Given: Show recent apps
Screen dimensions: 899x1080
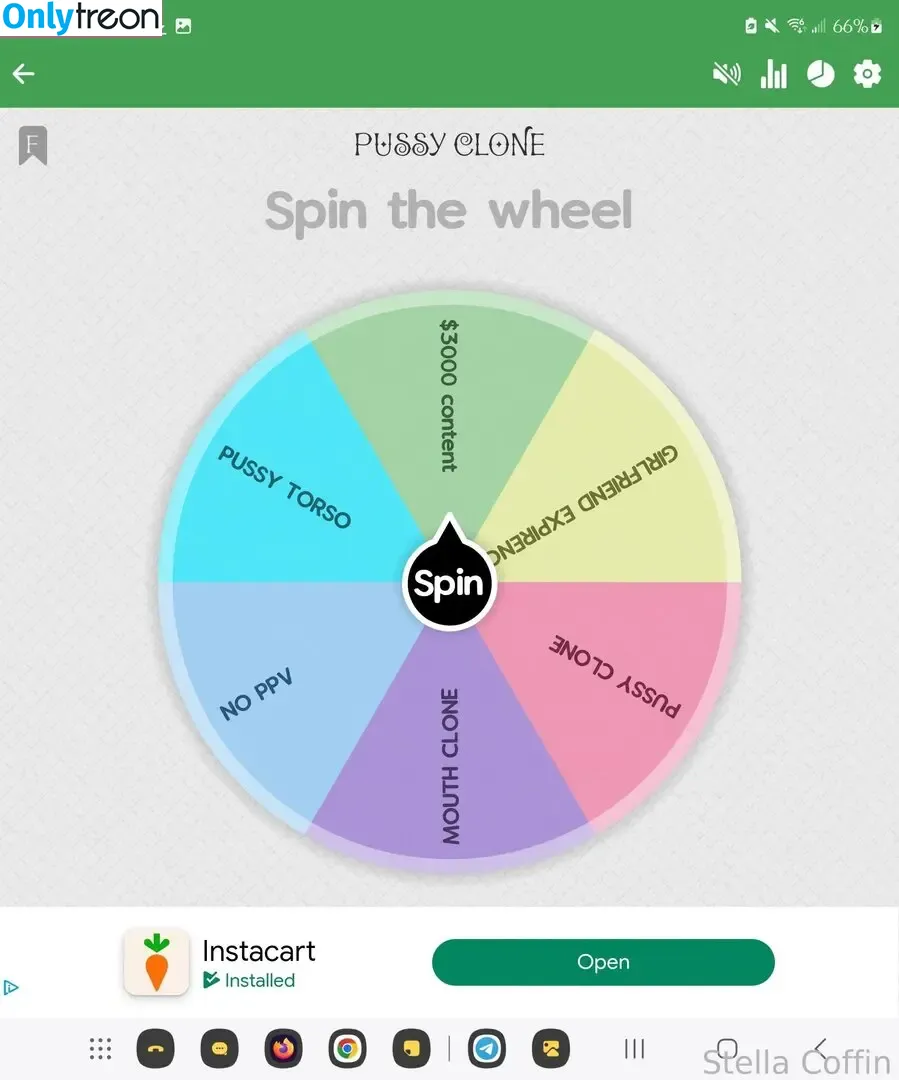Looking at the screenshot, I should click(x=634, y=1048).
